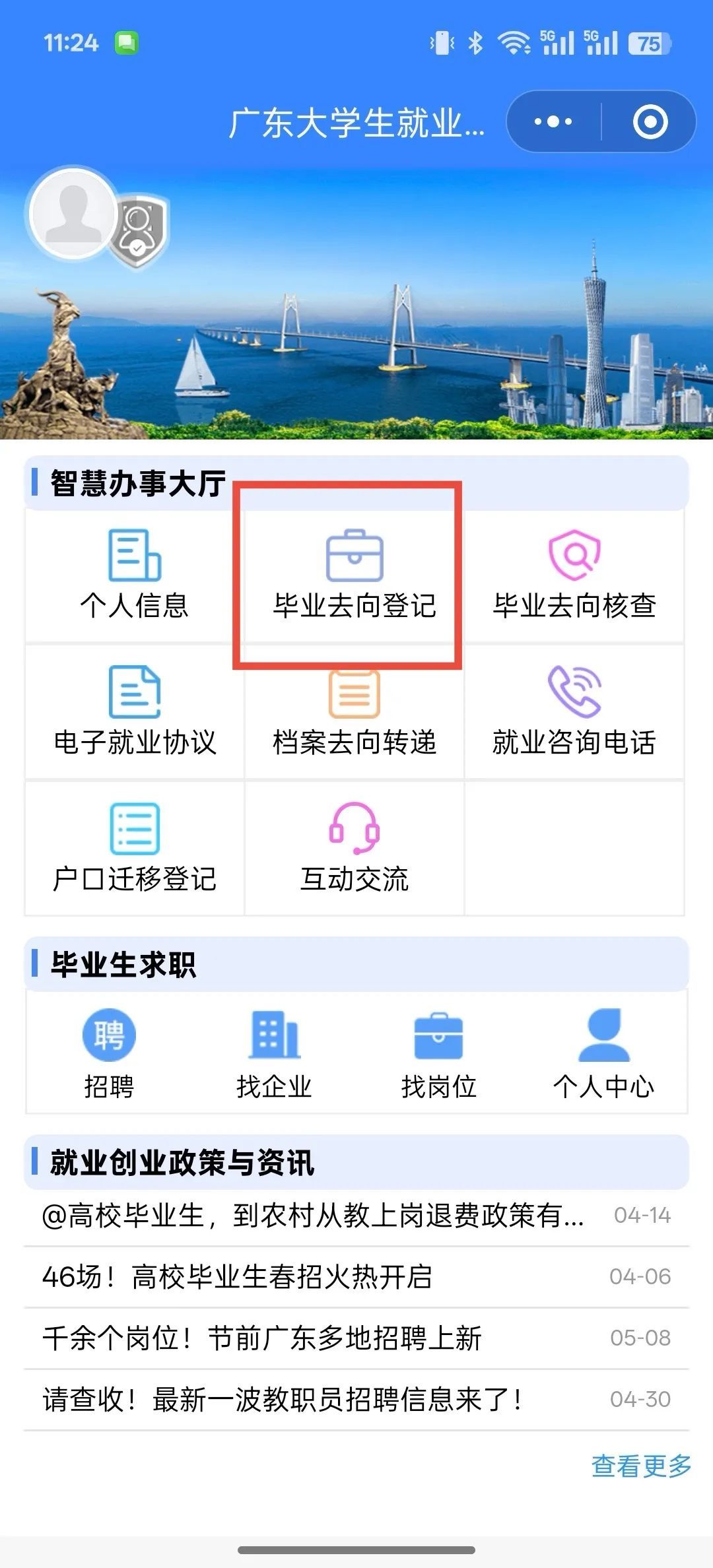This screenshot has width=713, height=1568.
Task: Select 档案去向转递
Action: [x=355, y=713]
